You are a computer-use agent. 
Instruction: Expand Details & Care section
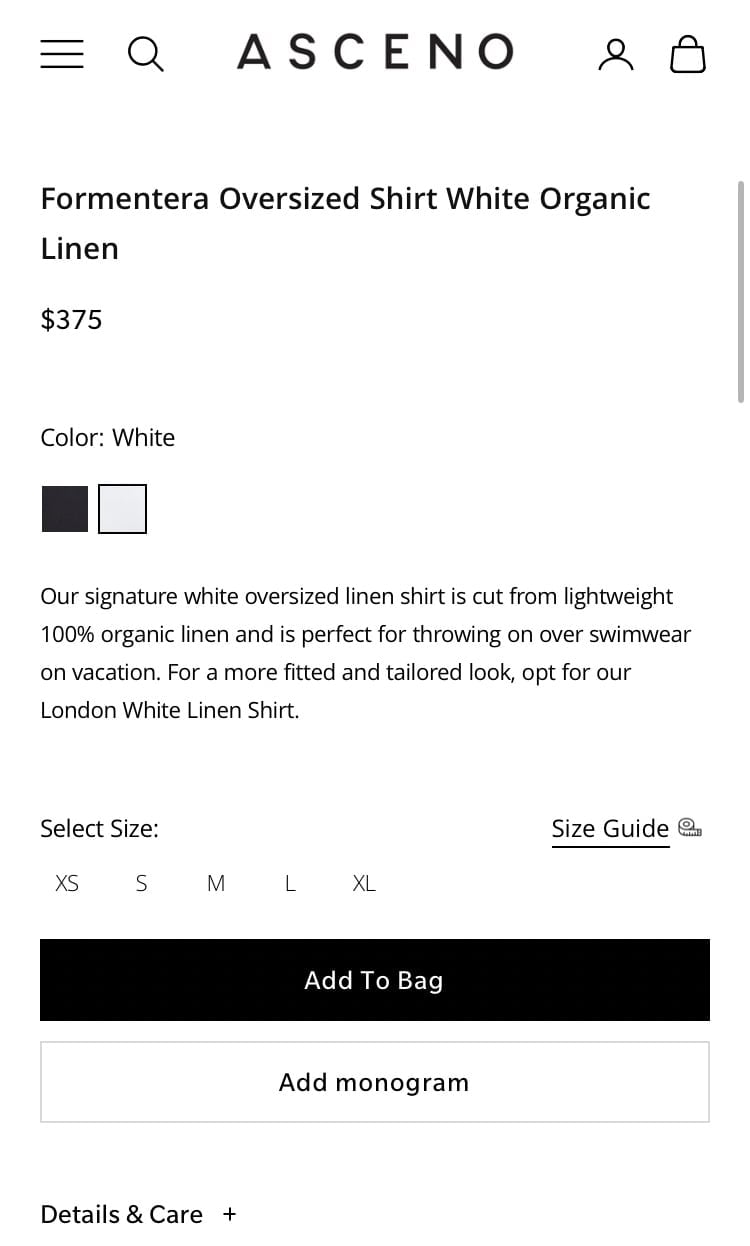coord(139,1214)
